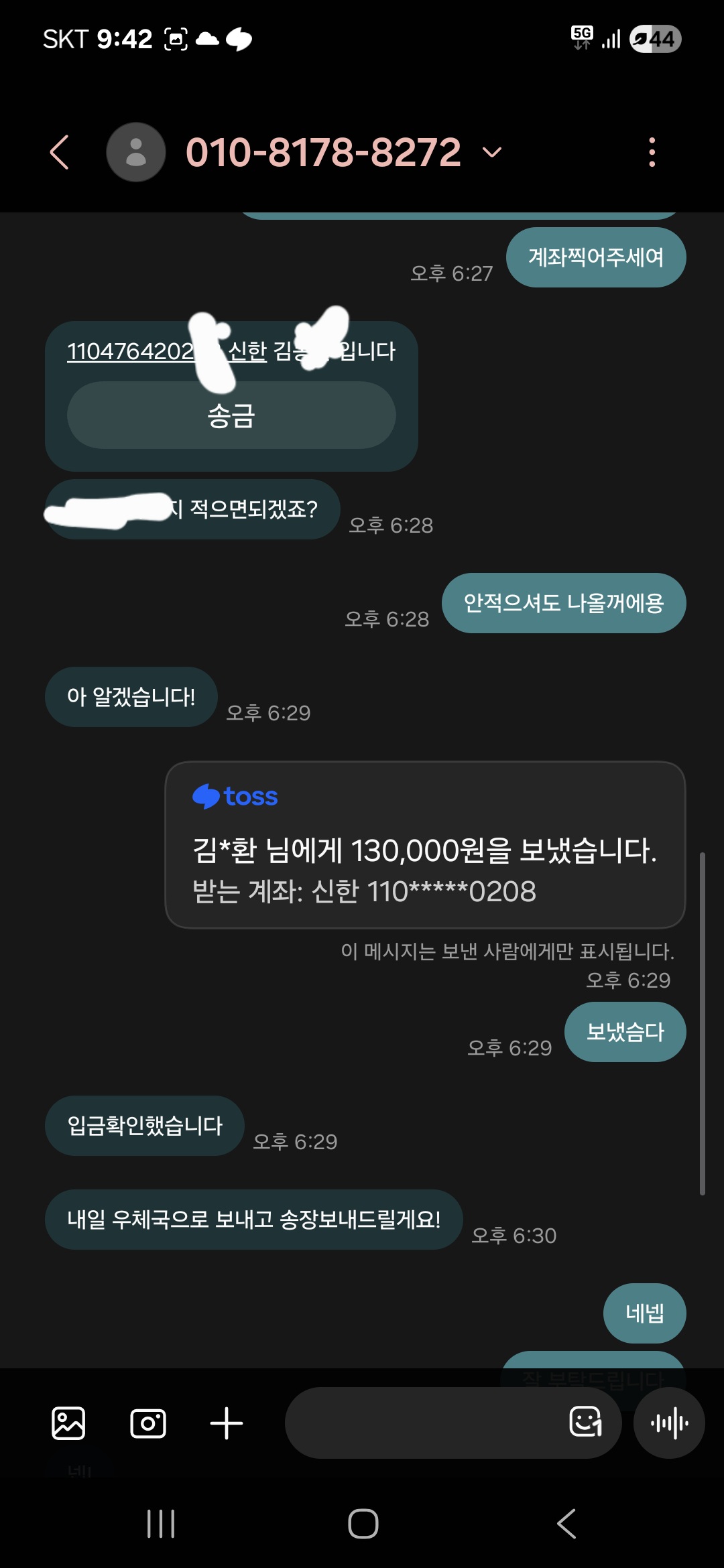Open the Toss transfer notification card
This screenshot has height=1568, width=724.
pyautogui.click(x=425, y=844)
